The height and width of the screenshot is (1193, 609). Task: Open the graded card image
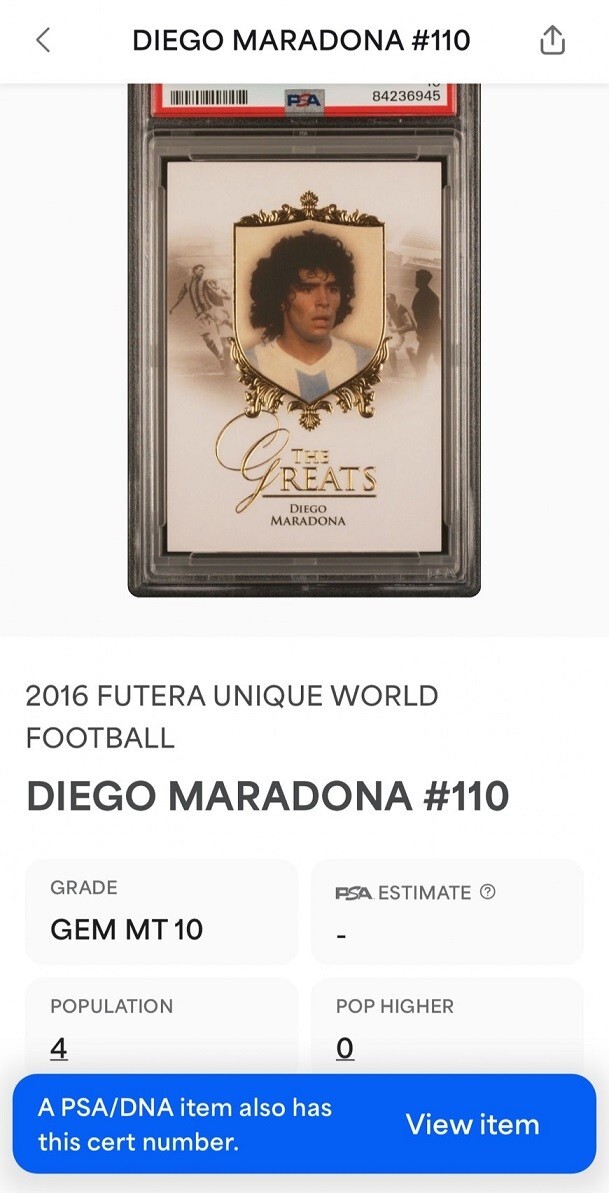[304, 340]
